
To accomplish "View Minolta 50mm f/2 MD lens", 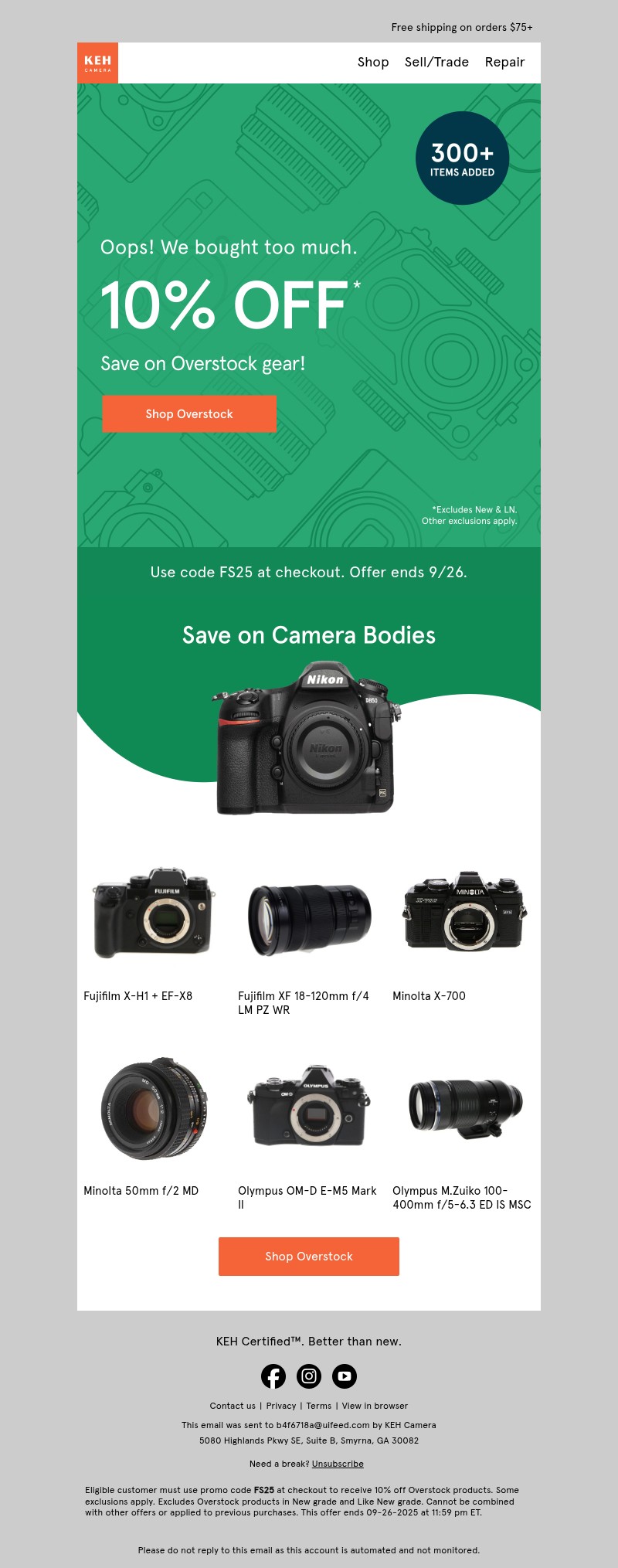I will 154,1108.
